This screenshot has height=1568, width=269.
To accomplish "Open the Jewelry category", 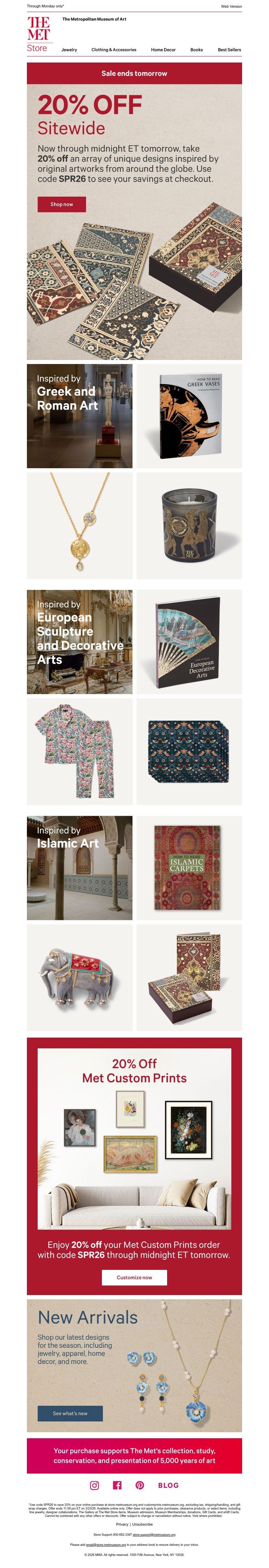I will coord(69,50).
